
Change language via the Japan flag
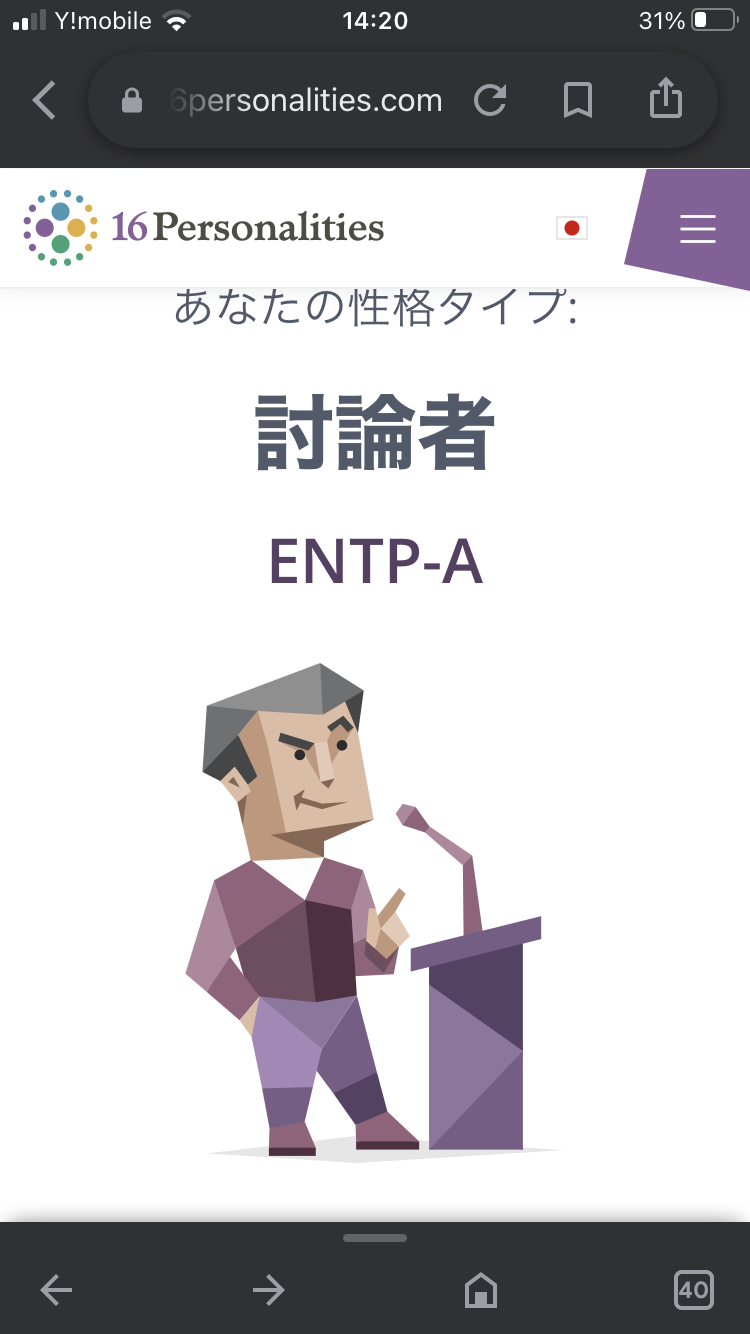tap(572, 228)
